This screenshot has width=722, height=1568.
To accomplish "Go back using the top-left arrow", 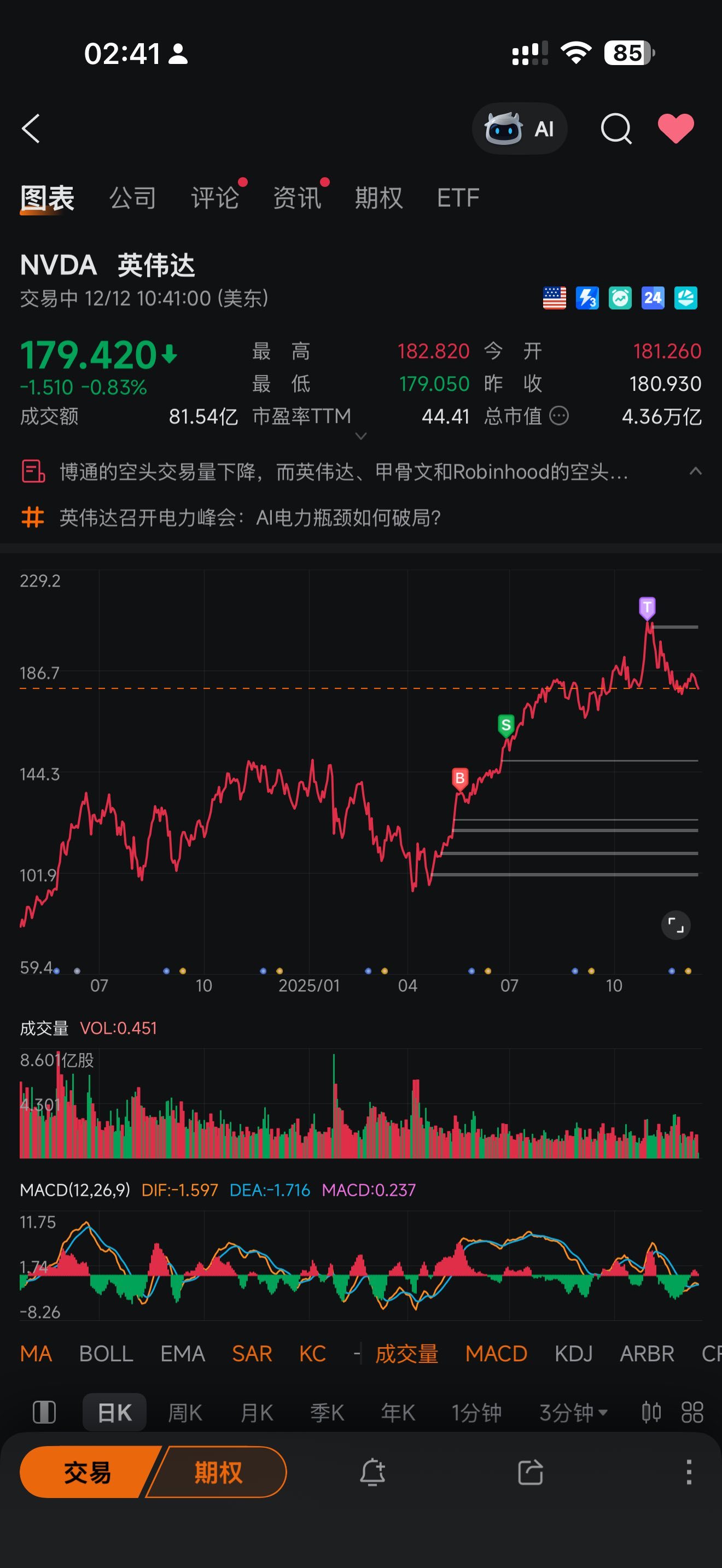I will 31,128.
